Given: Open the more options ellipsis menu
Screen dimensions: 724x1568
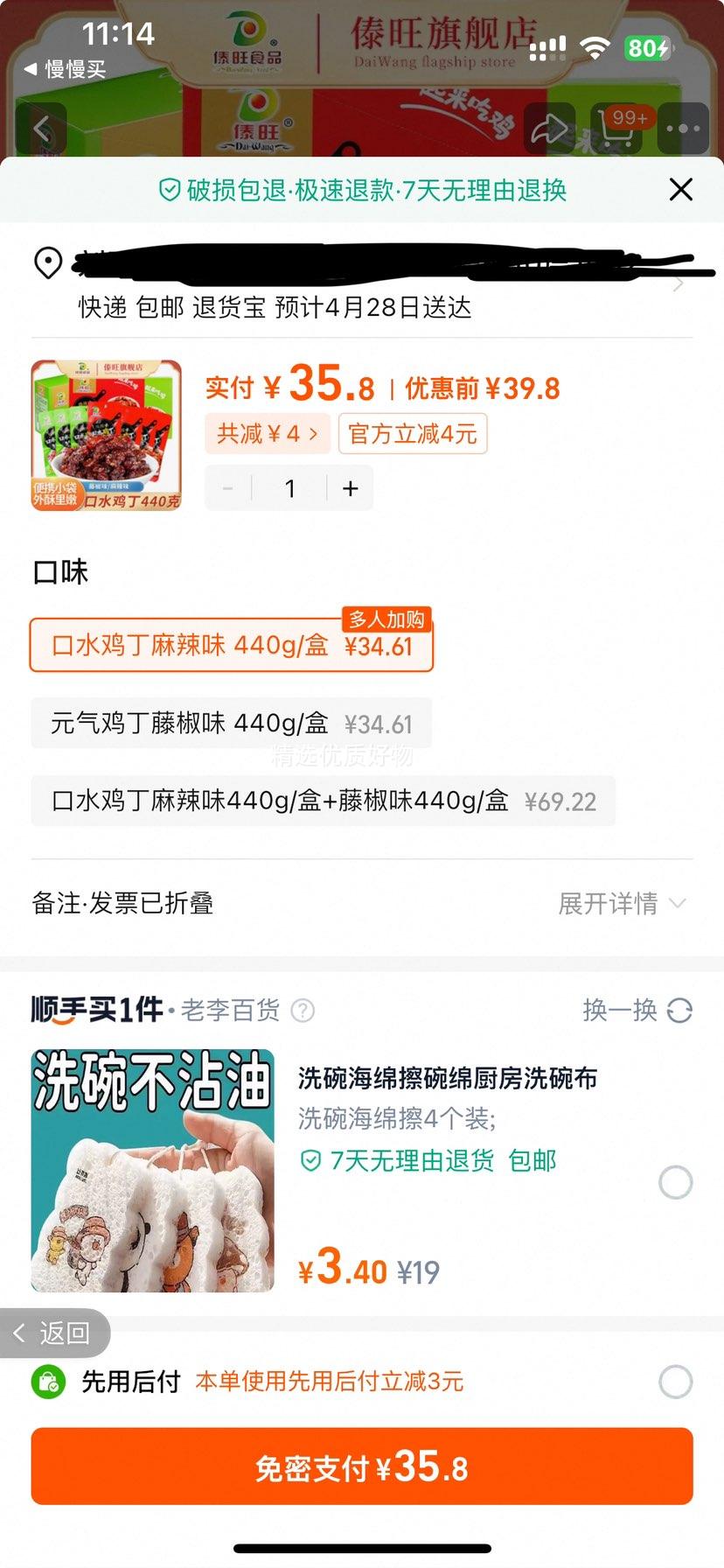Looking at the screenshot, I should (x=681, y=128).
